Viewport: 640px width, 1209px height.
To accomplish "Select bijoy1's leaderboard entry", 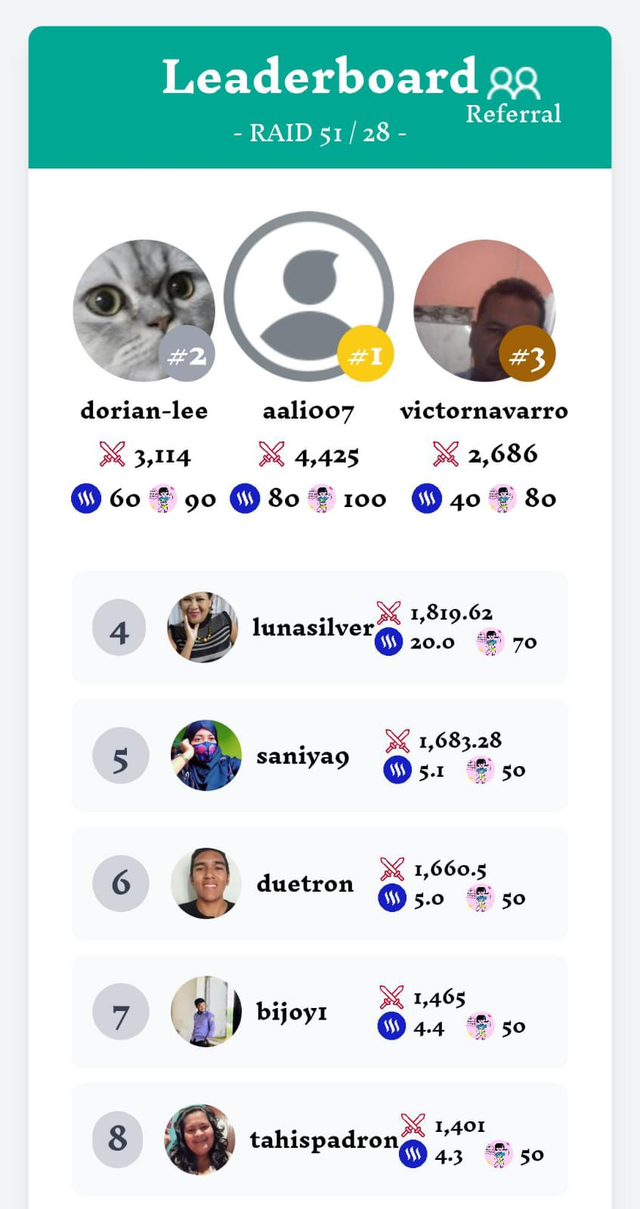I will [319, 1011].
